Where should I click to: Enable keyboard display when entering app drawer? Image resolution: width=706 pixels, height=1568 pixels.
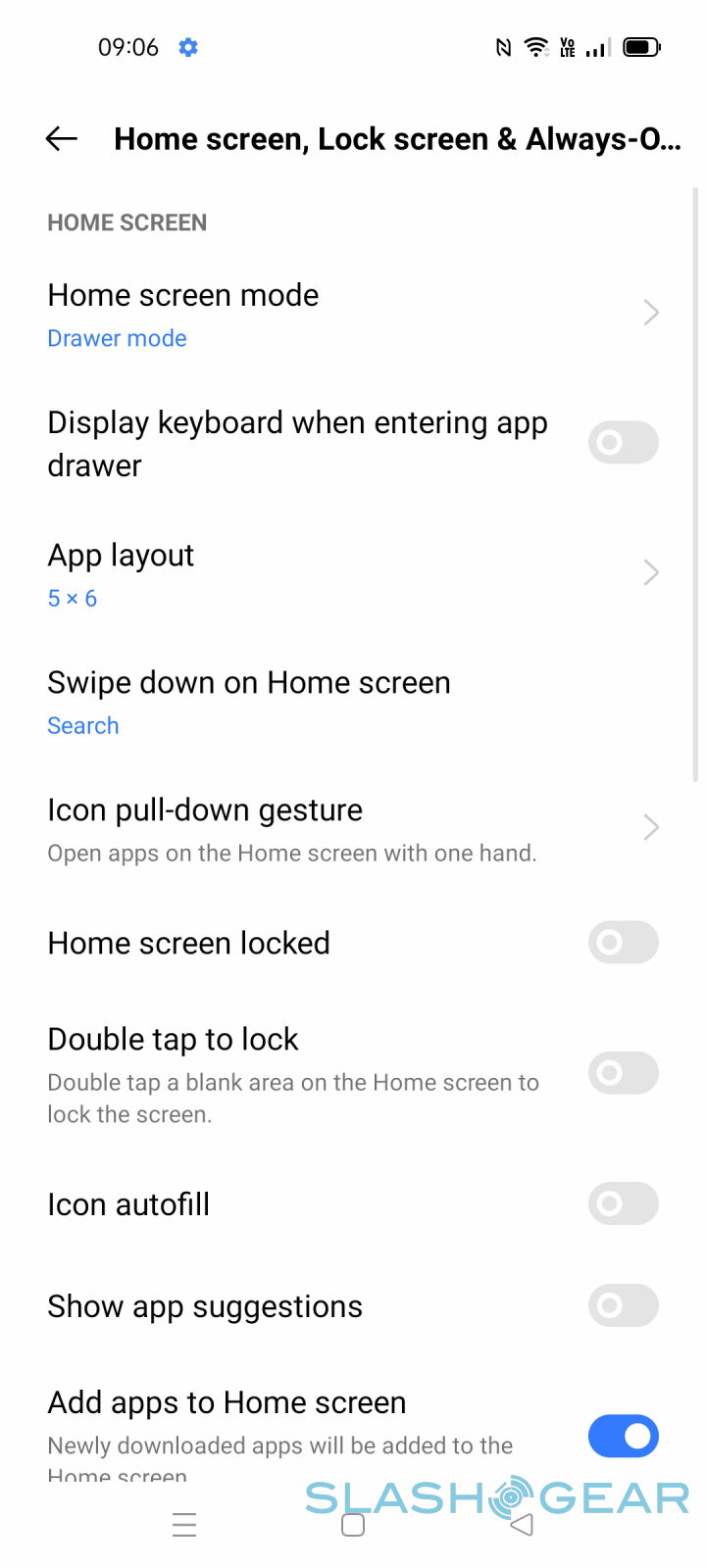click(x=623, y=443)
